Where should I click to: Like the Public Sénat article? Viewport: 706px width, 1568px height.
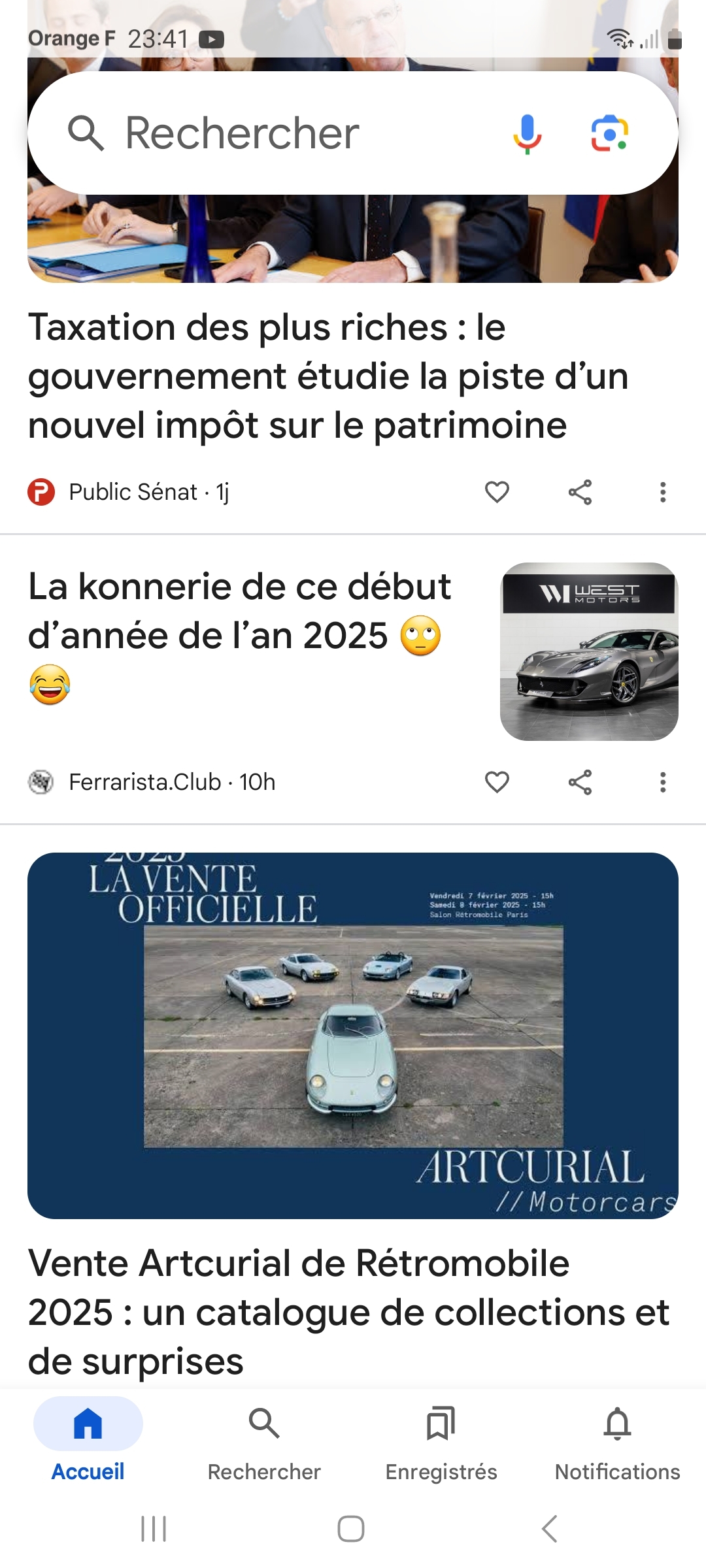coord(497,492)
